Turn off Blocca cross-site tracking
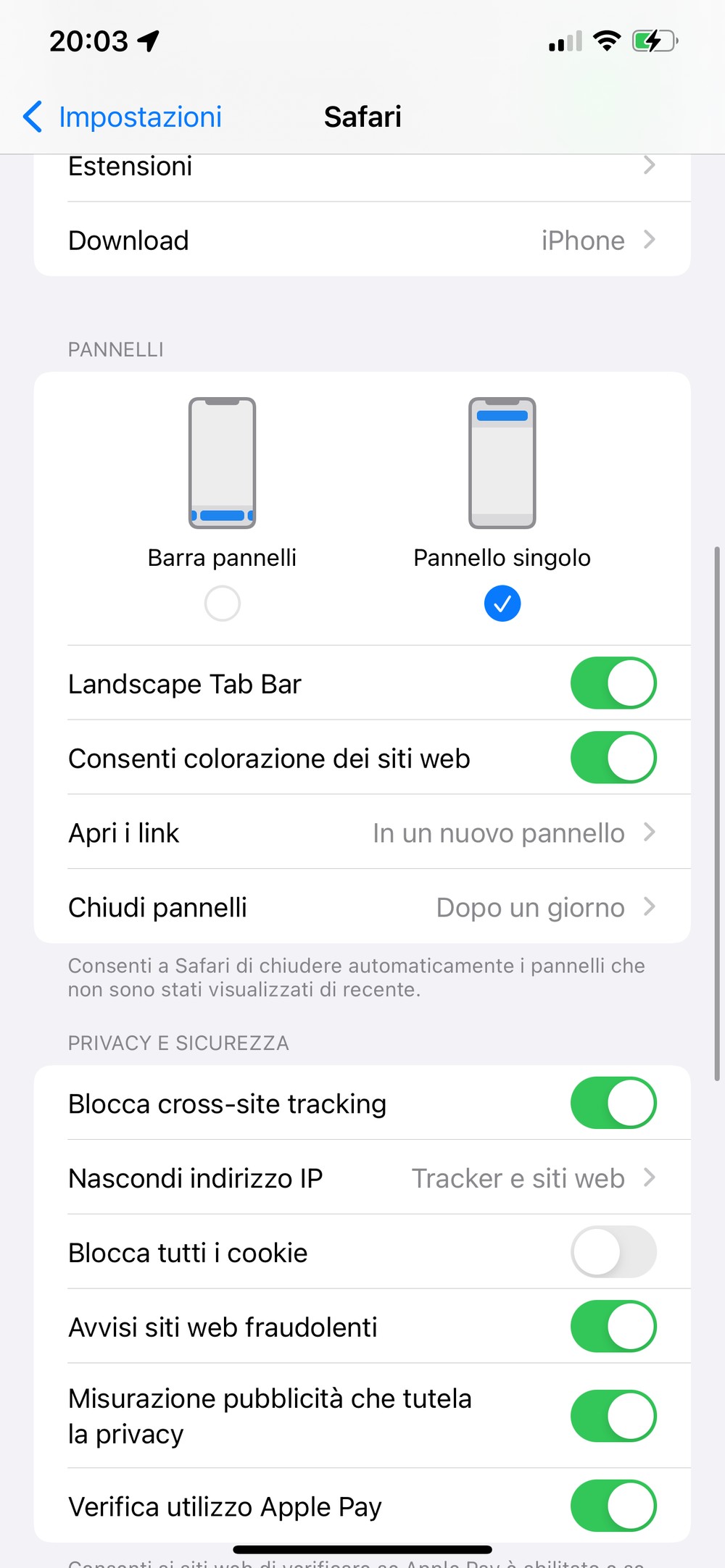725x1568 pixels. pos(613,1103)
